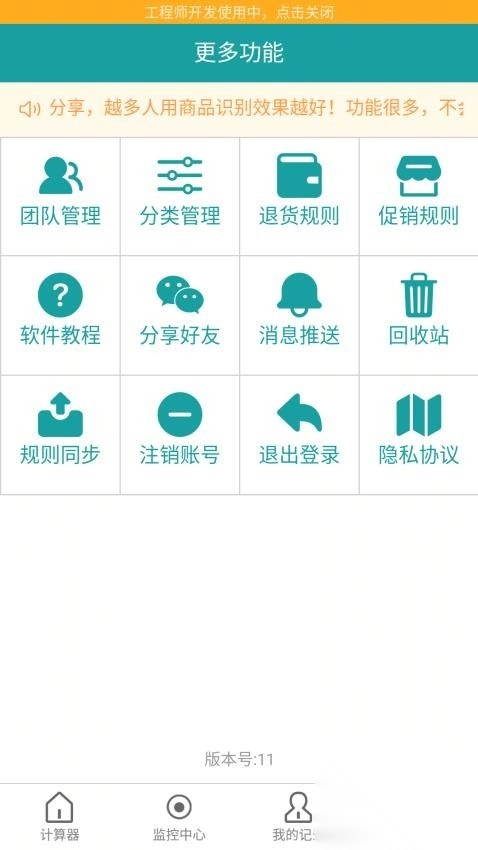Open 团队管理 team management
The image size is (478, 850).
[60, 196]
